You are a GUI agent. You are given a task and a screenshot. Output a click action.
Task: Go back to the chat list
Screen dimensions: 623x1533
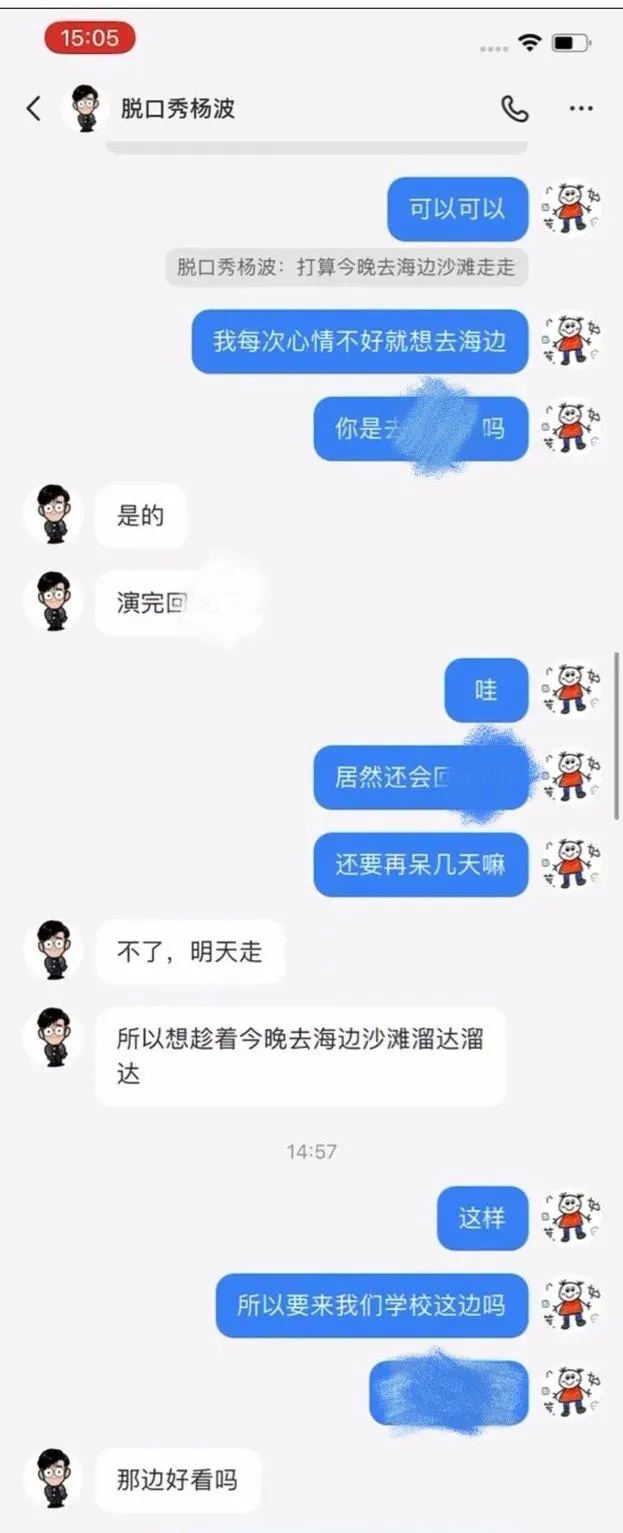click(x=34, y=108)
